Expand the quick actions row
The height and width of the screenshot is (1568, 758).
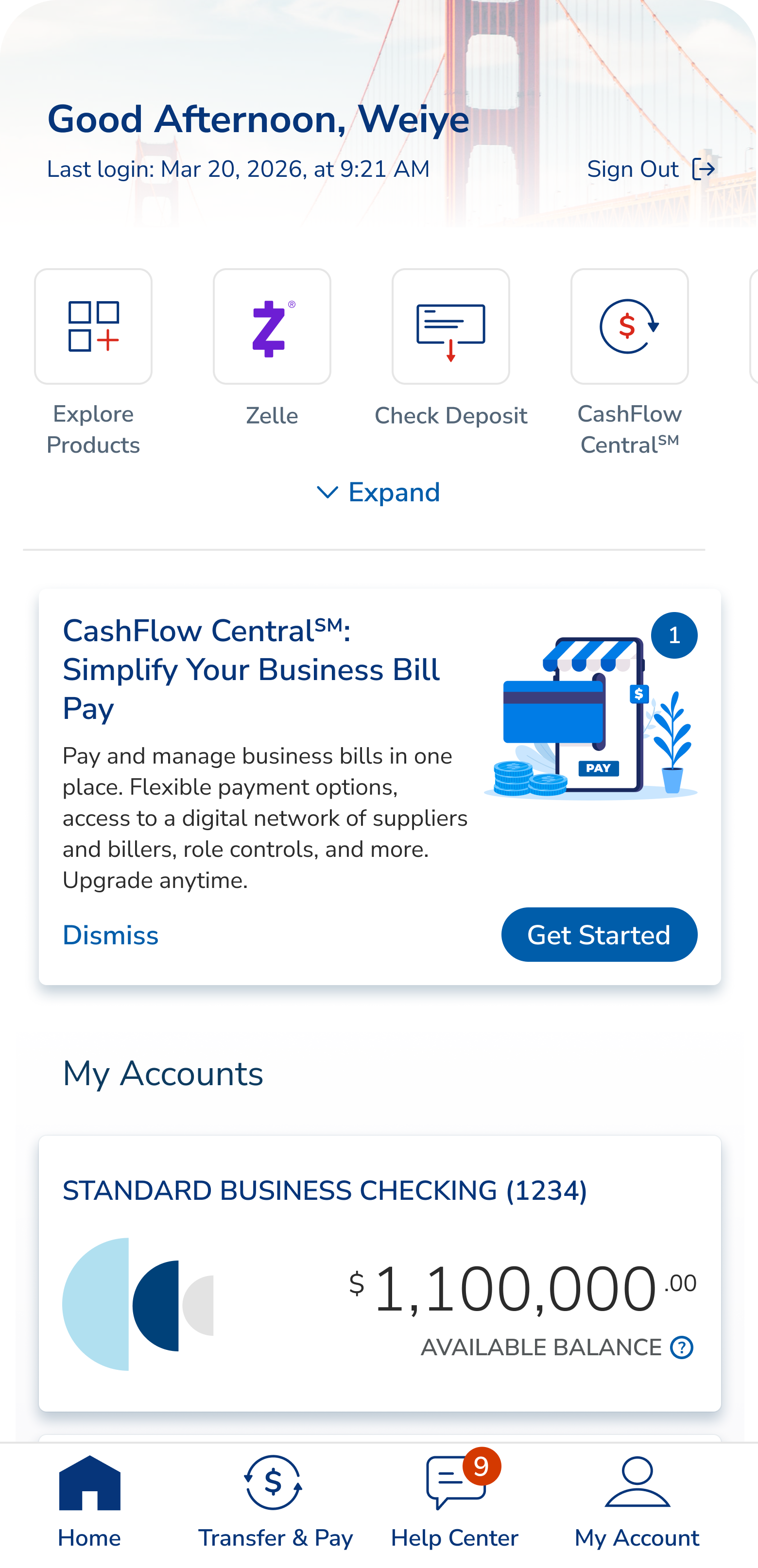point(379,493)
